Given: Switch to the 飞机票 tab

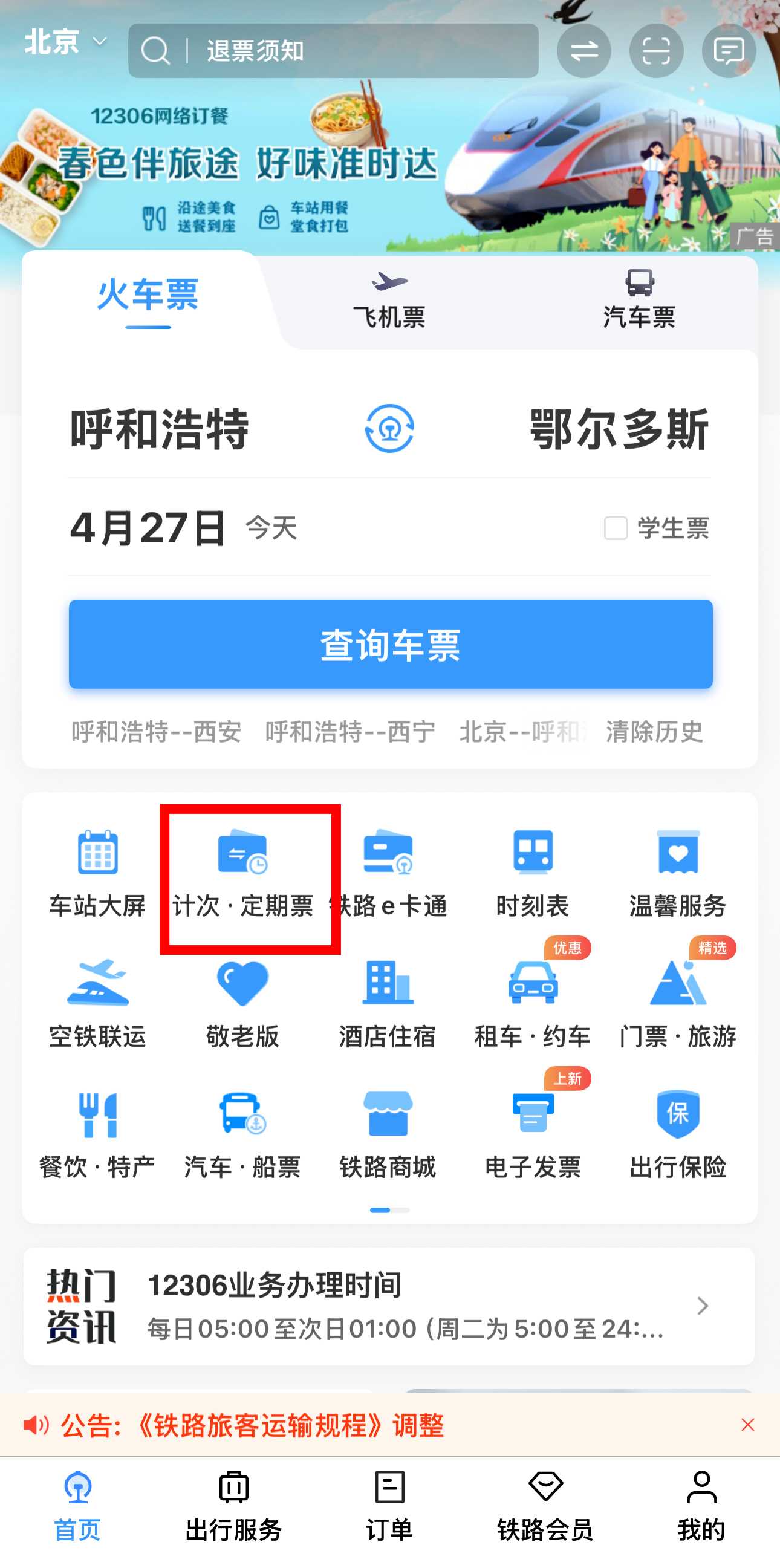Looking at the screenshot, I should tap(389, 301).
